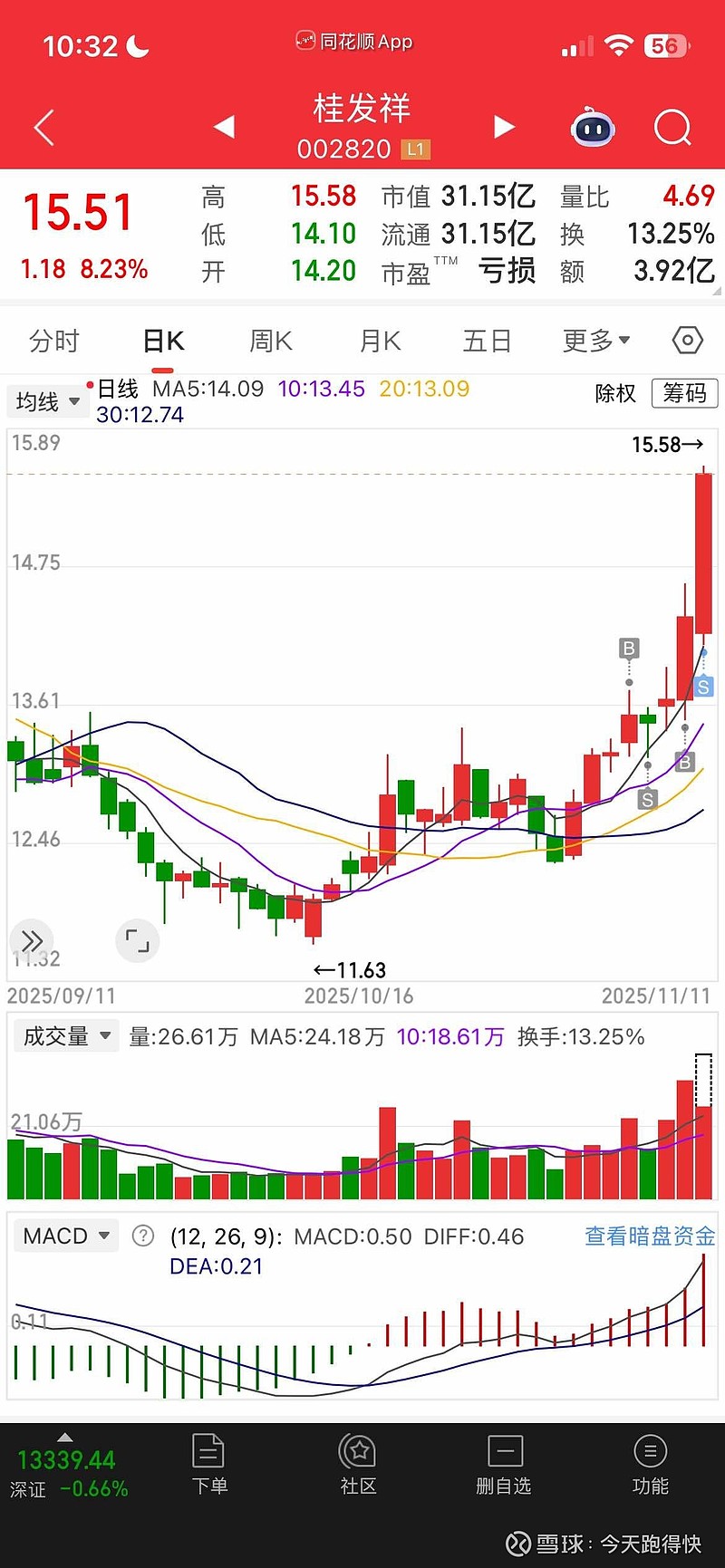Go back using the top-left arrow
The width and height of the screenshot is (725, 1568).
[x=43, y=128]
